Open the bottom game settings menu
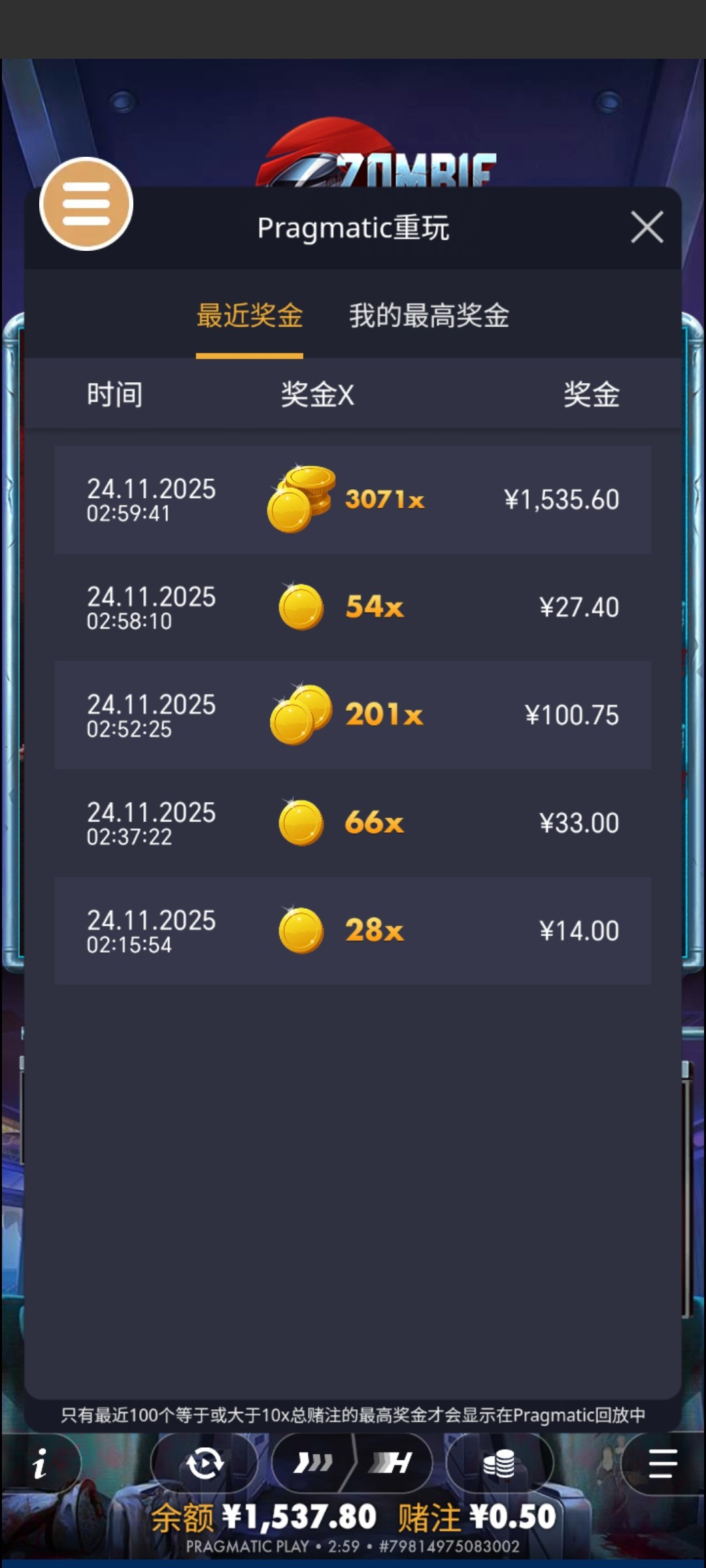Viewport: 706px width, 1568px height. 662,1463
